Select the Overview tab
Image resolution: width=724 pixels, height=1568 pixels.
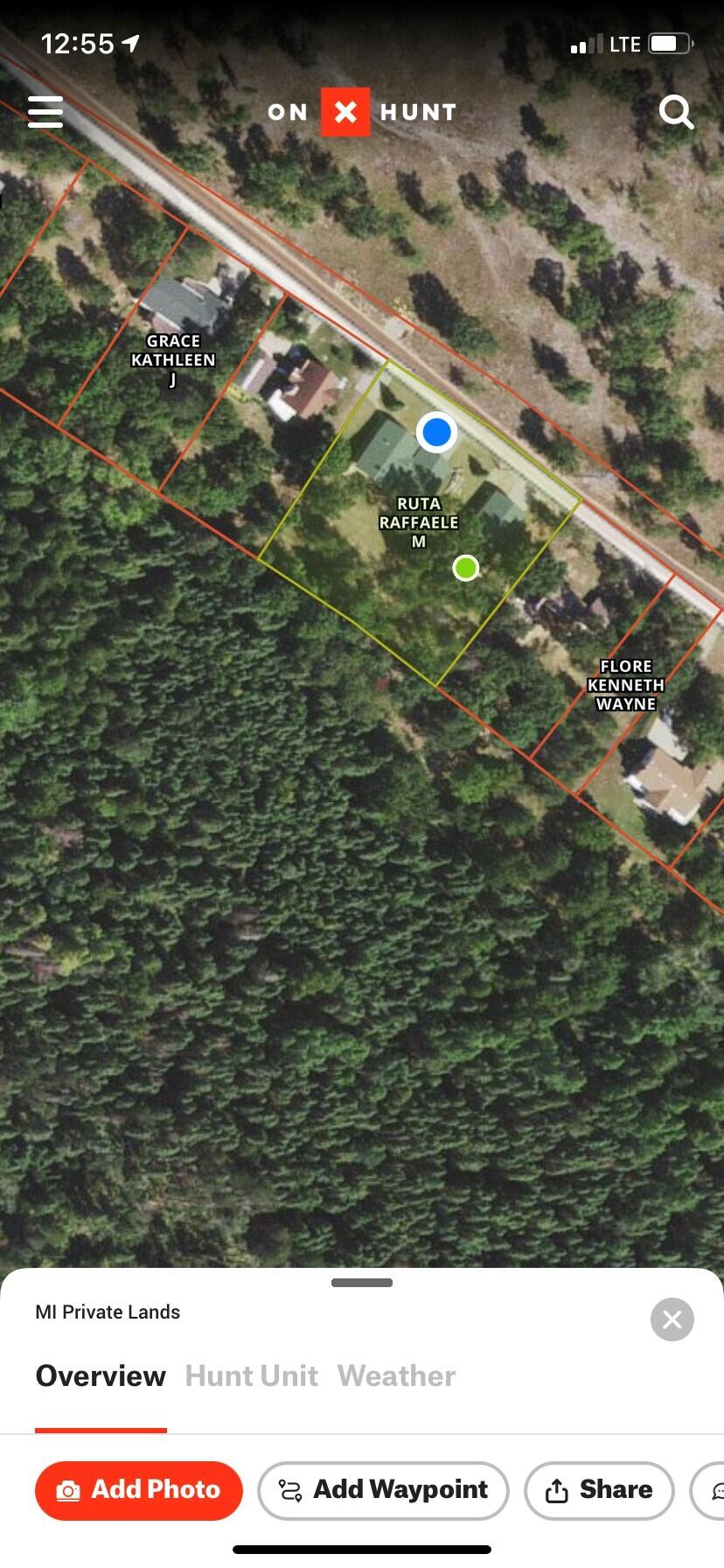(101, 1375)
